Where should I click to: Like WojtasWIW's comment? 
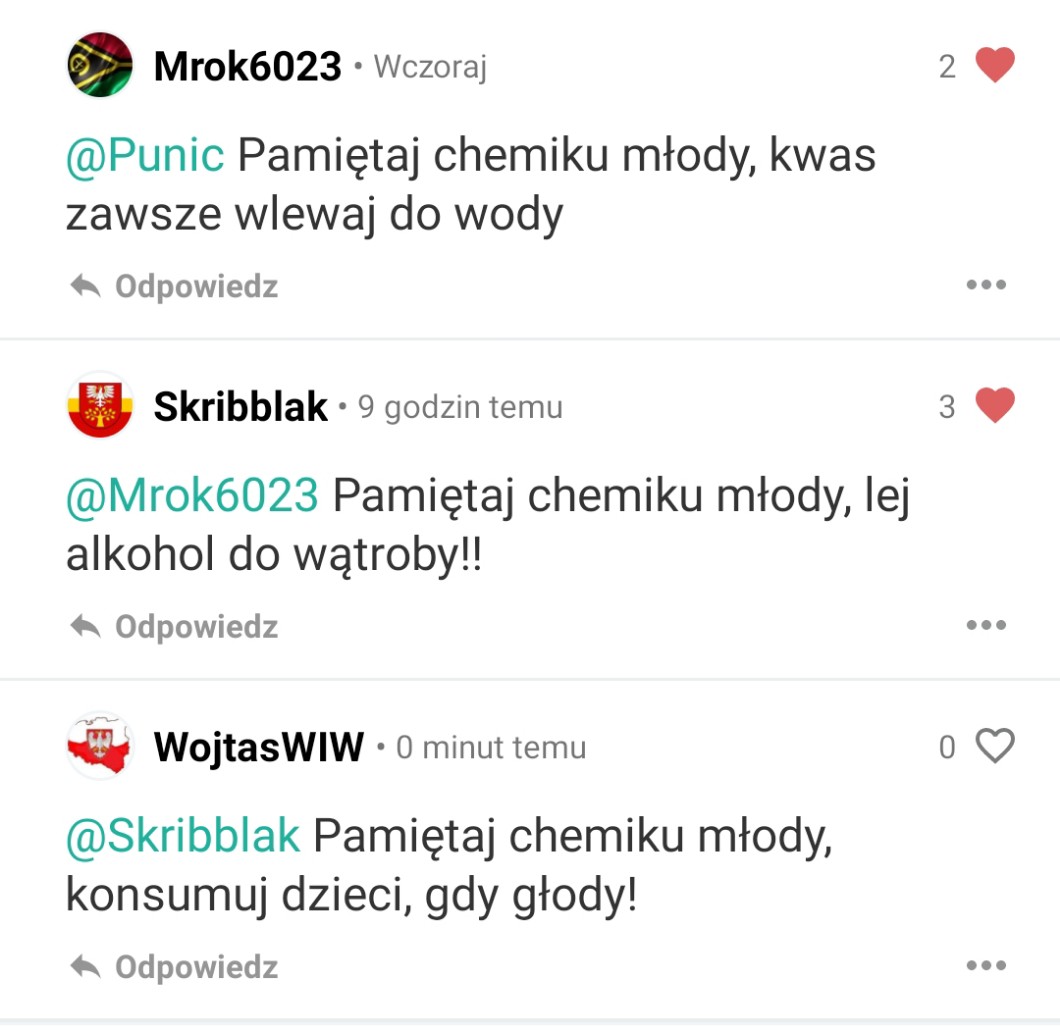point(994,746)
